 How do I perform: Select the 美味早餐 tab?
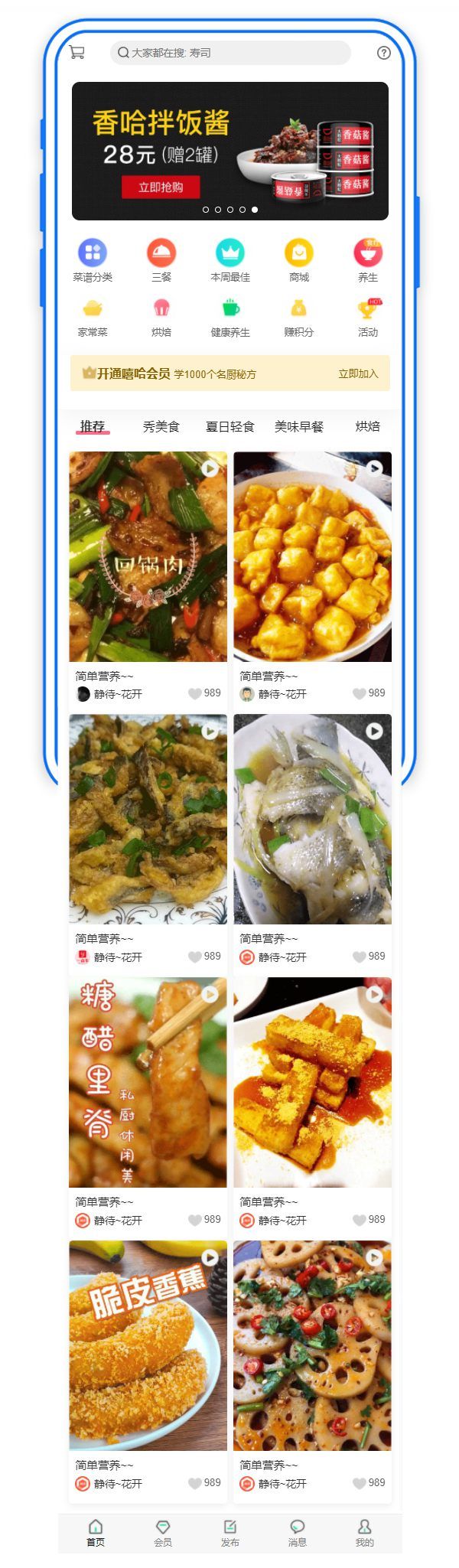[299, 426]
